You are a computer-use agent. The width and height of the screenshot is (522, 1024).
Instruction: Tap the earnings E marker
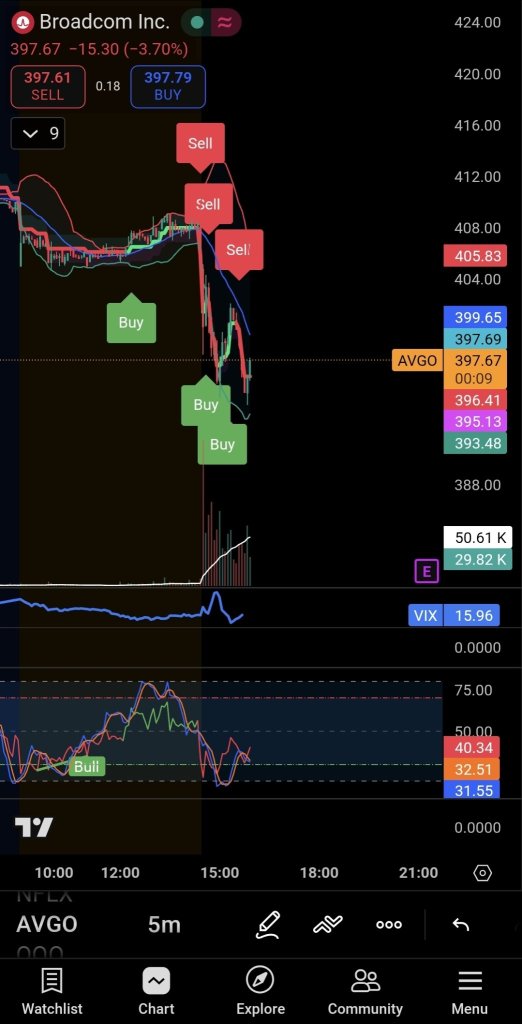[x=427, y=572]
